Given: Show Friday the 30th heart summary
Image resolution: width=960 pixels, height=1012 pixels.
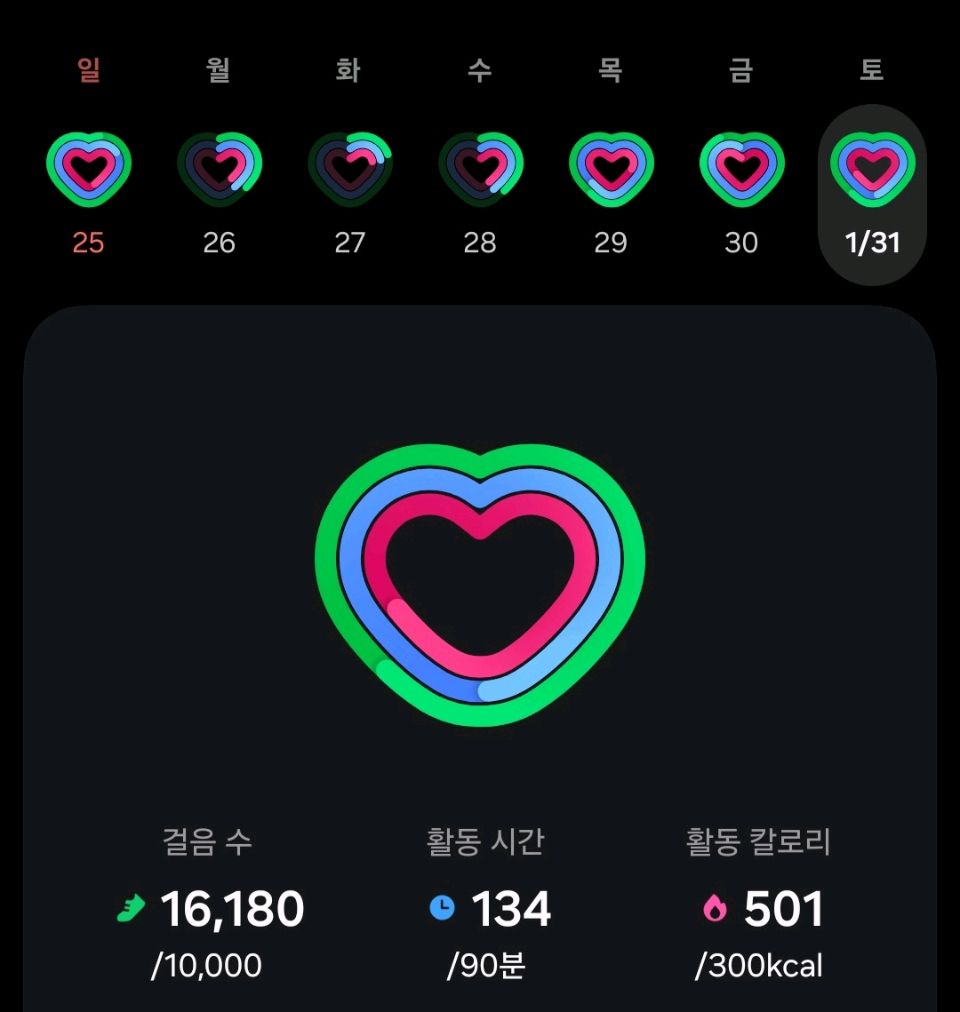Looking at the screenshot, I should coord(741,168).
